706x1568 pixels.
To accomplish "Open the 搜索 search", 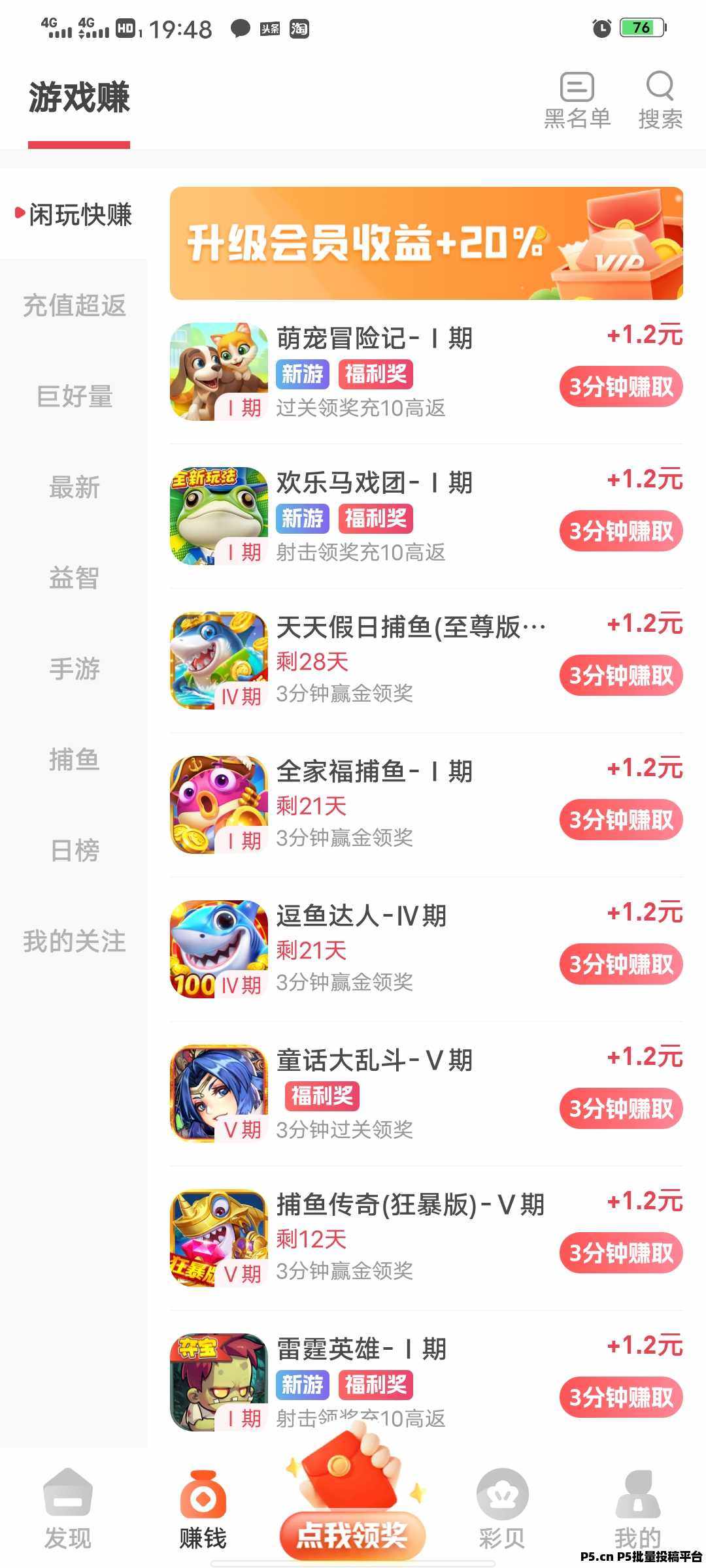I will (660, 101).
